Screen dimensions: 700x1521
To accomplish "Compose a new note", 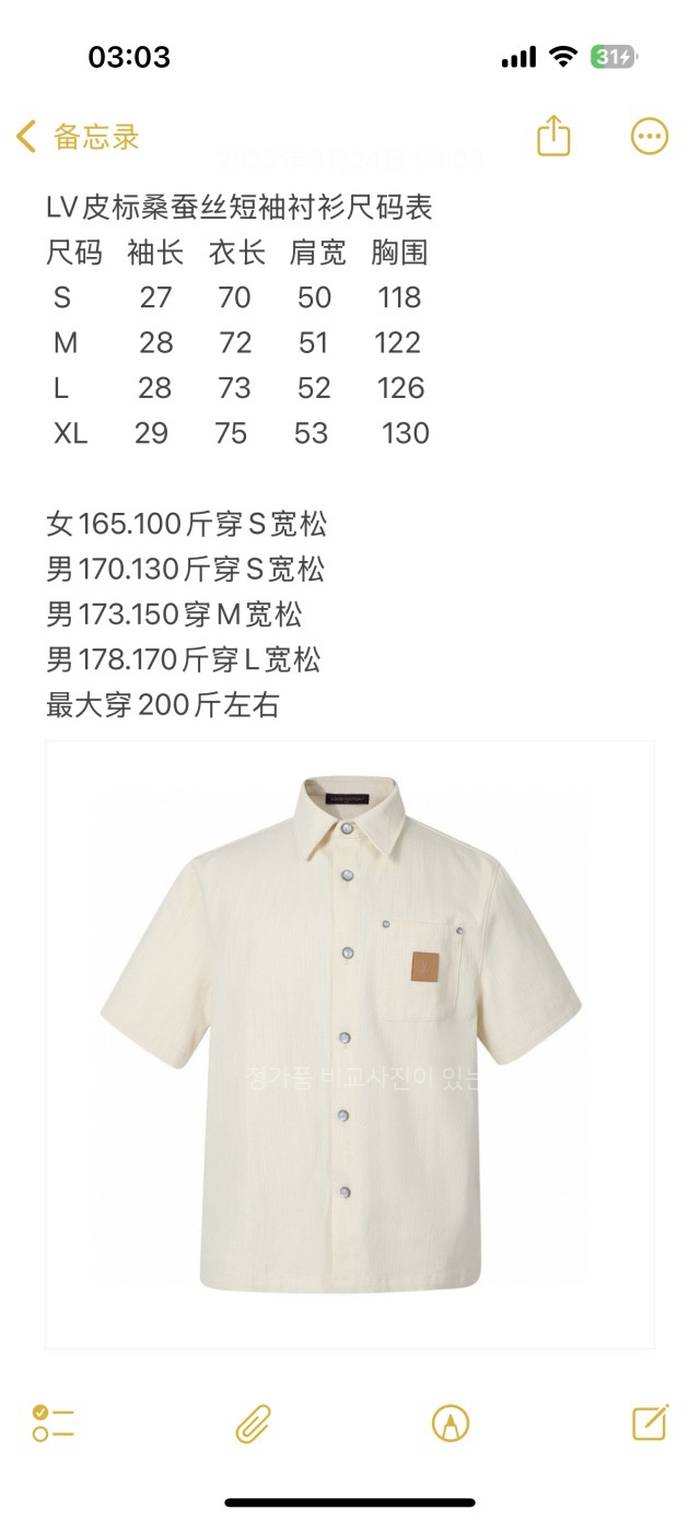I will click(650, 1422).
